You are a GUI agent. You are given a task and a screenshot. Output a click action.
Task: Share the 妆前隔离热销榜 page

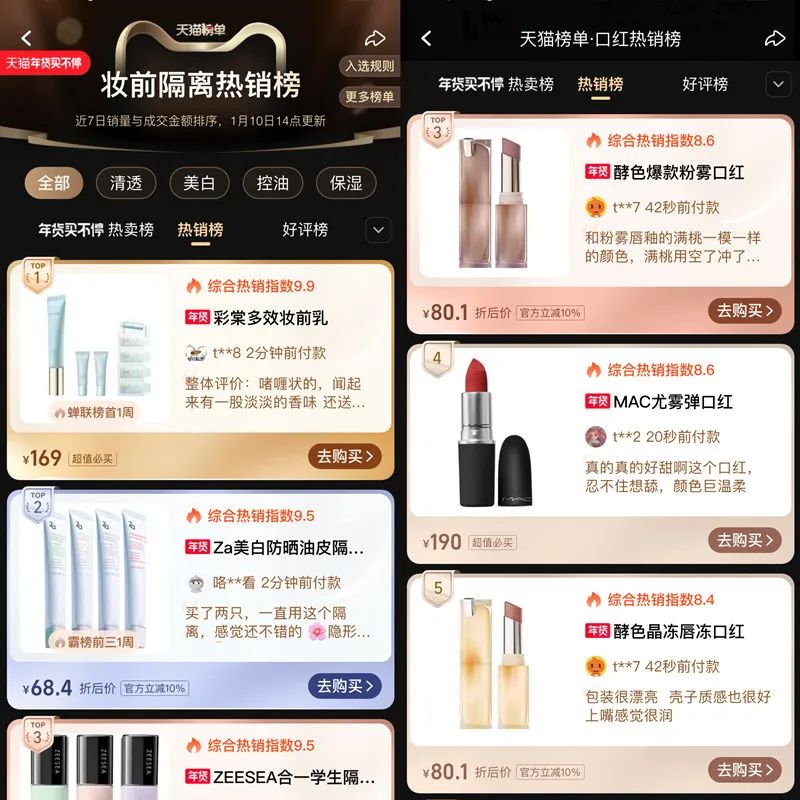375,38
